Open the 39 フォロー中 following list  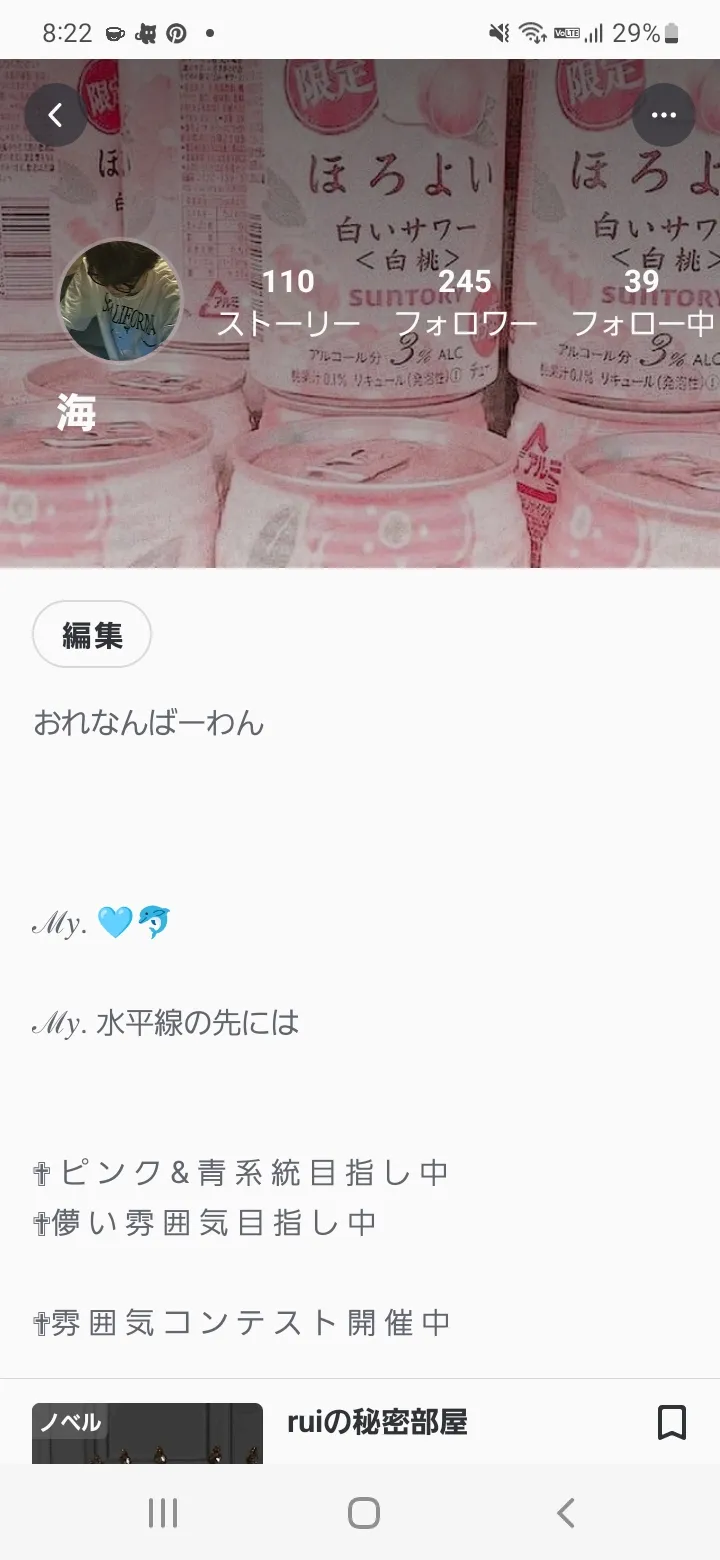(642, 301)
